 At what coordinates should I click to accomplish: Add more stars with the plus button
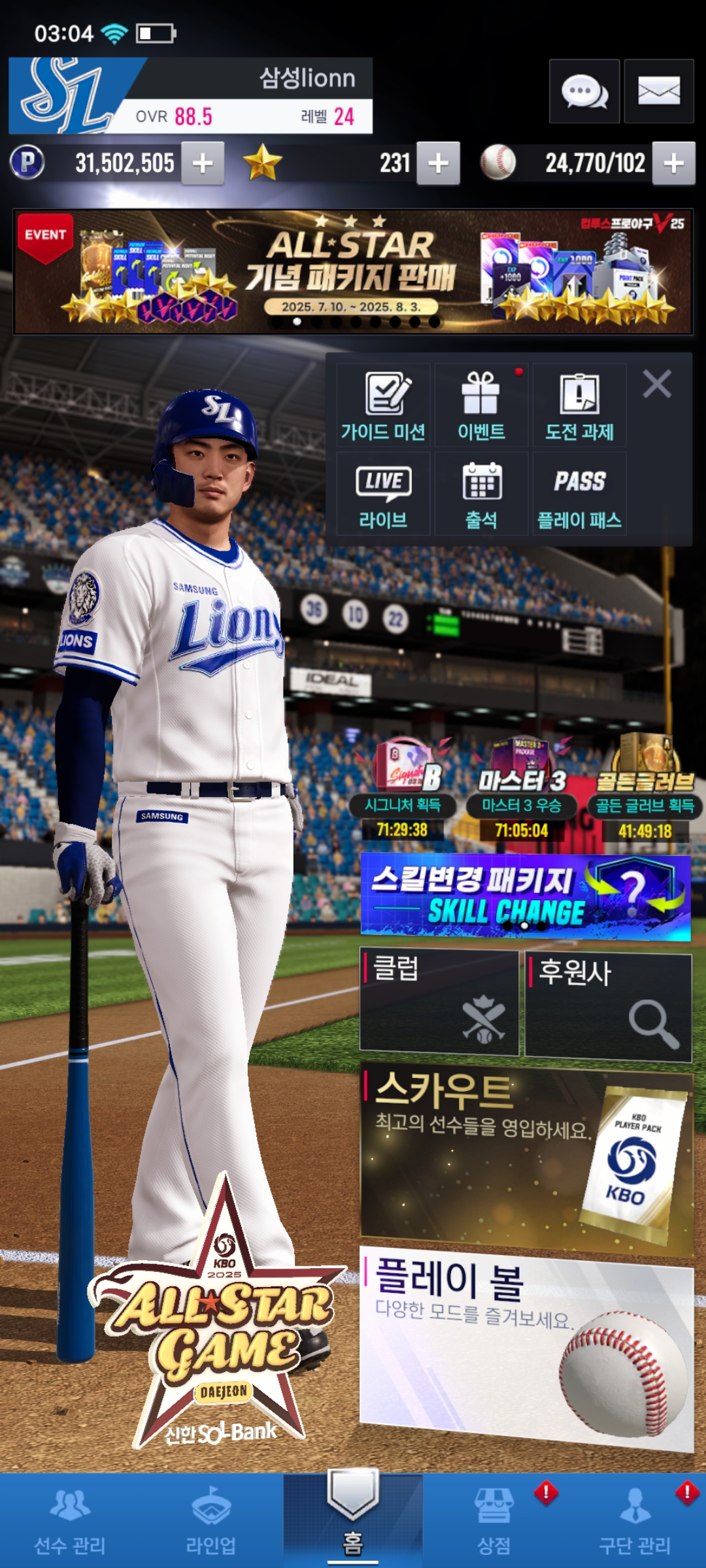click(x=438, y=163)
